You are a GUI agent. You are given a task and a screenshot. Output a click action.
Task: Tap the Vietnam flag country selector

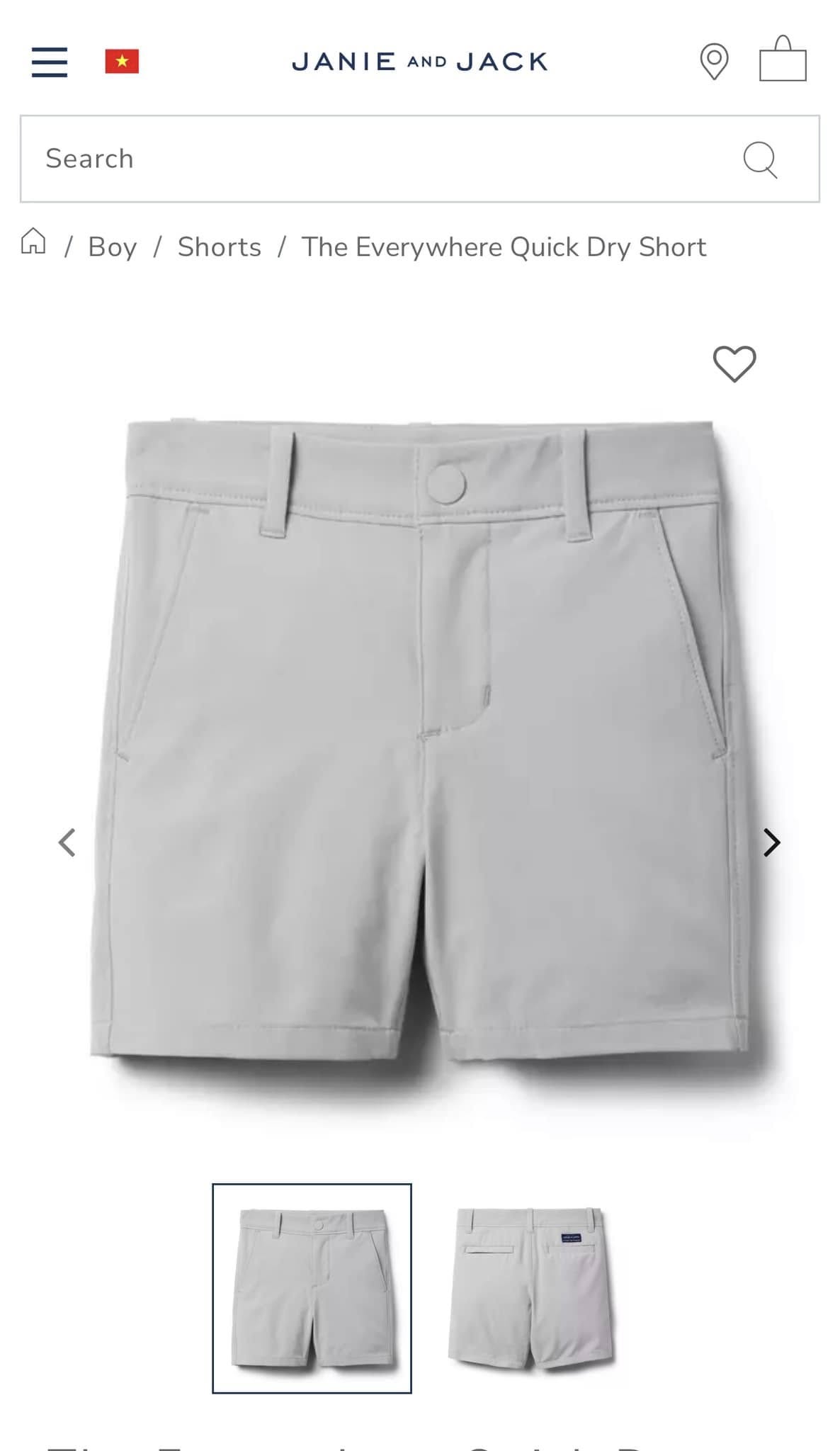122,62
